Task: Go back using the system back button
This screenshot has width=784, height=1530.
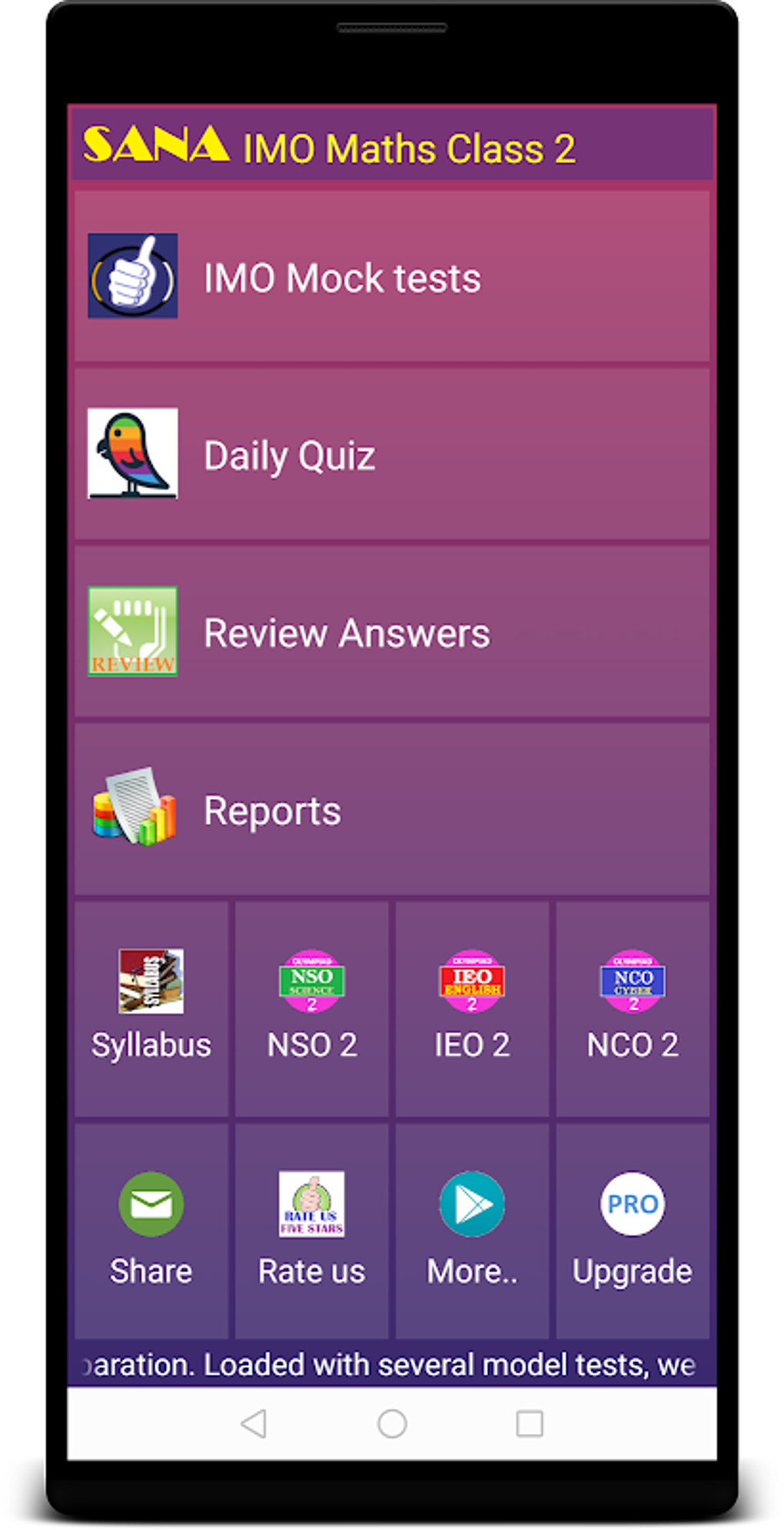Action: coord(254,1424)
